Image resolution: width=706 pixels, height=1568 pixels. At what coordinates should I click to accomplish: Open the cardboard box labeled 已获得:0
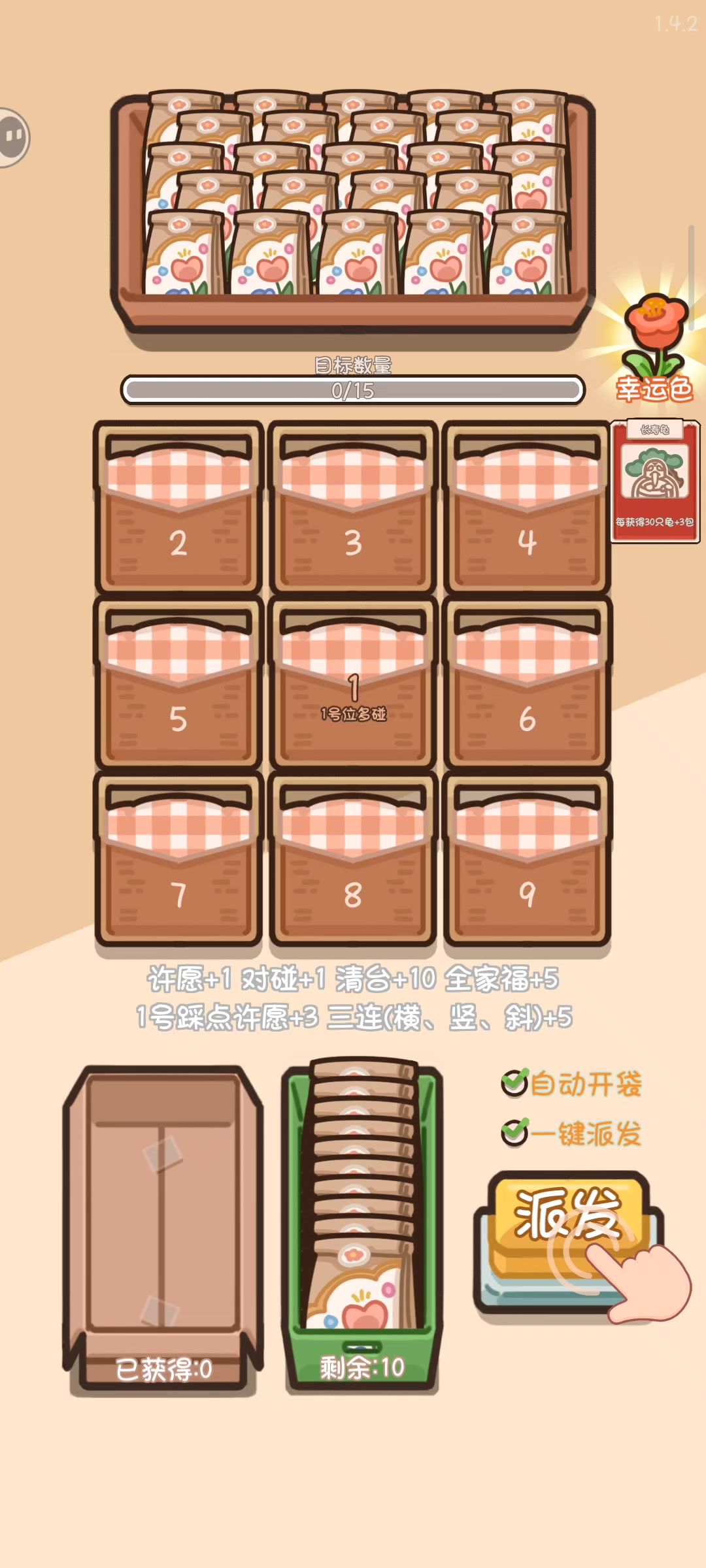point(163,1228)
